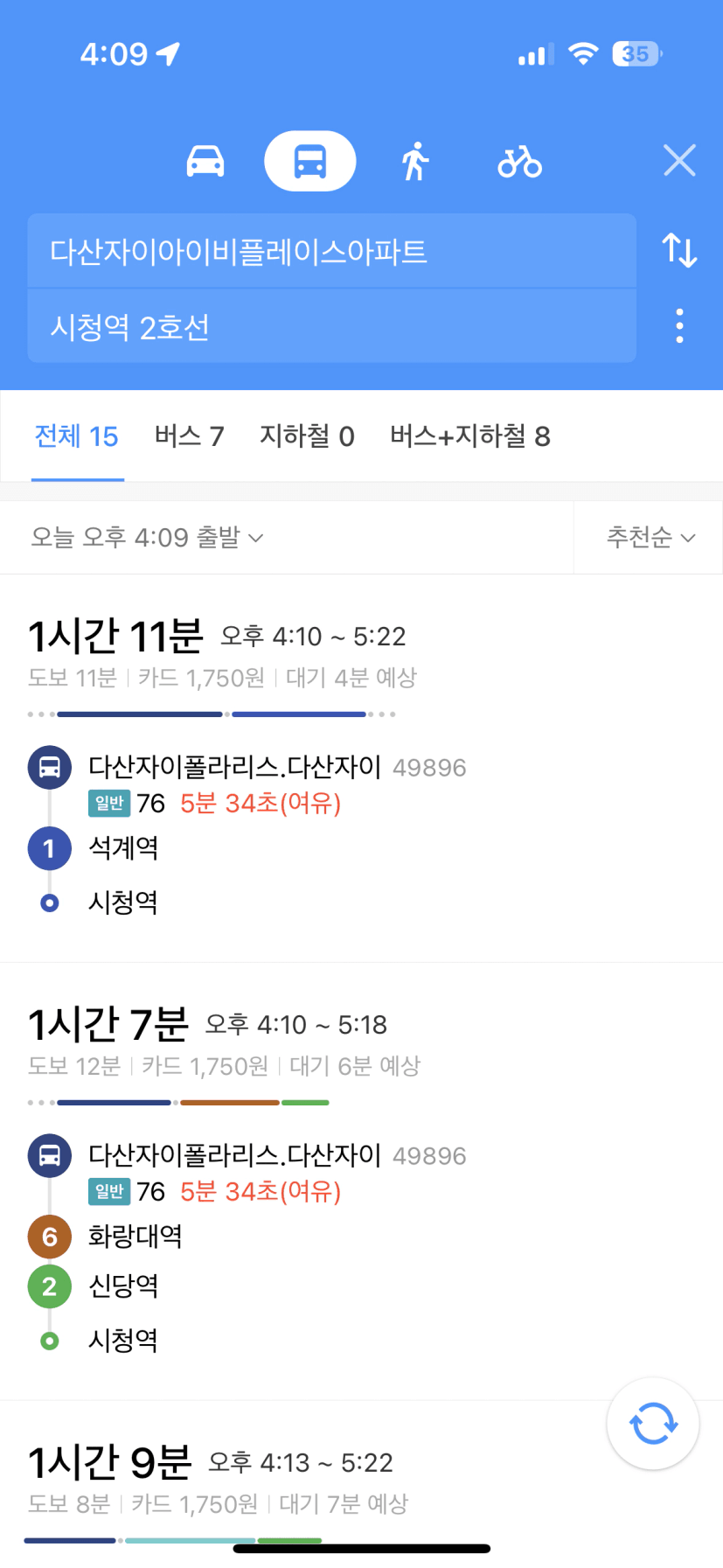Screen dimensions: 723x1568
Task: Edit origin 다산자이아이비플레이스아파트
Action: point(331,251)
